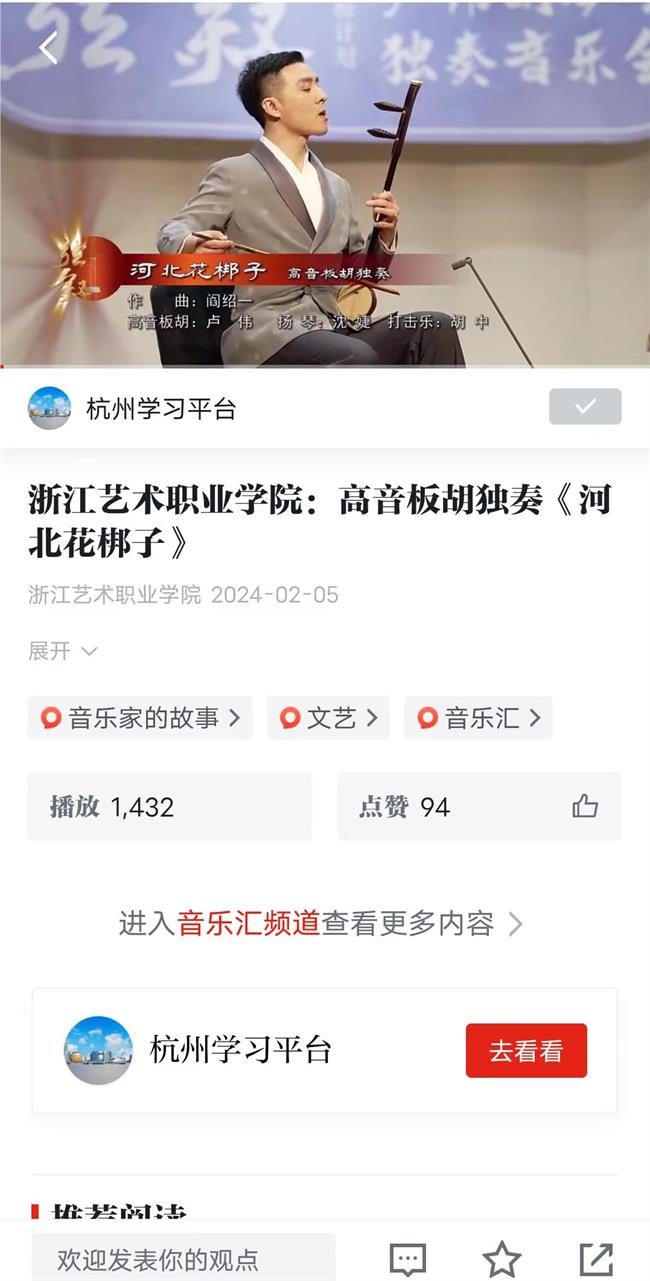The height and width of the screenshot is (1281, 650).
Task: Tap 去看看 to visit 杭州学习平台
Action: pyautogui.click(x=526, y=1051)
